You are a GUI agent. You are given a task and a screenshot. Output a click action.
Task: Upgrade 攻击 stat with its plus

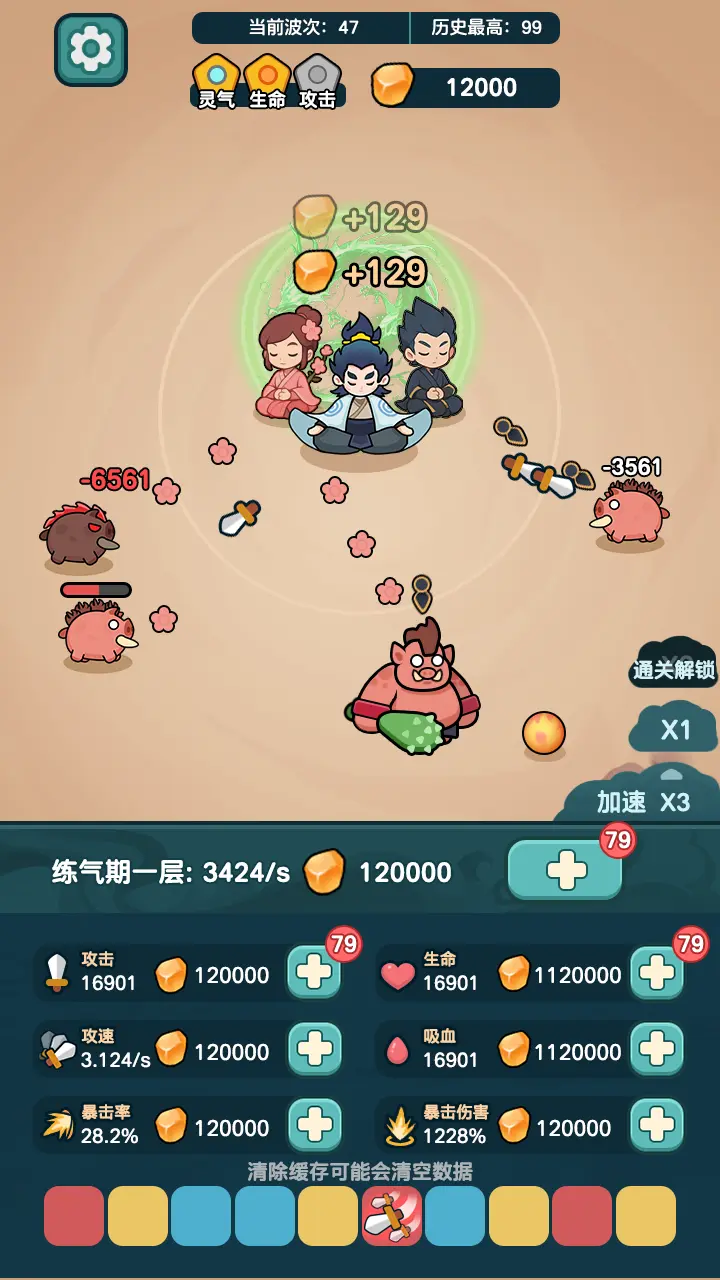tap(314, 972)
